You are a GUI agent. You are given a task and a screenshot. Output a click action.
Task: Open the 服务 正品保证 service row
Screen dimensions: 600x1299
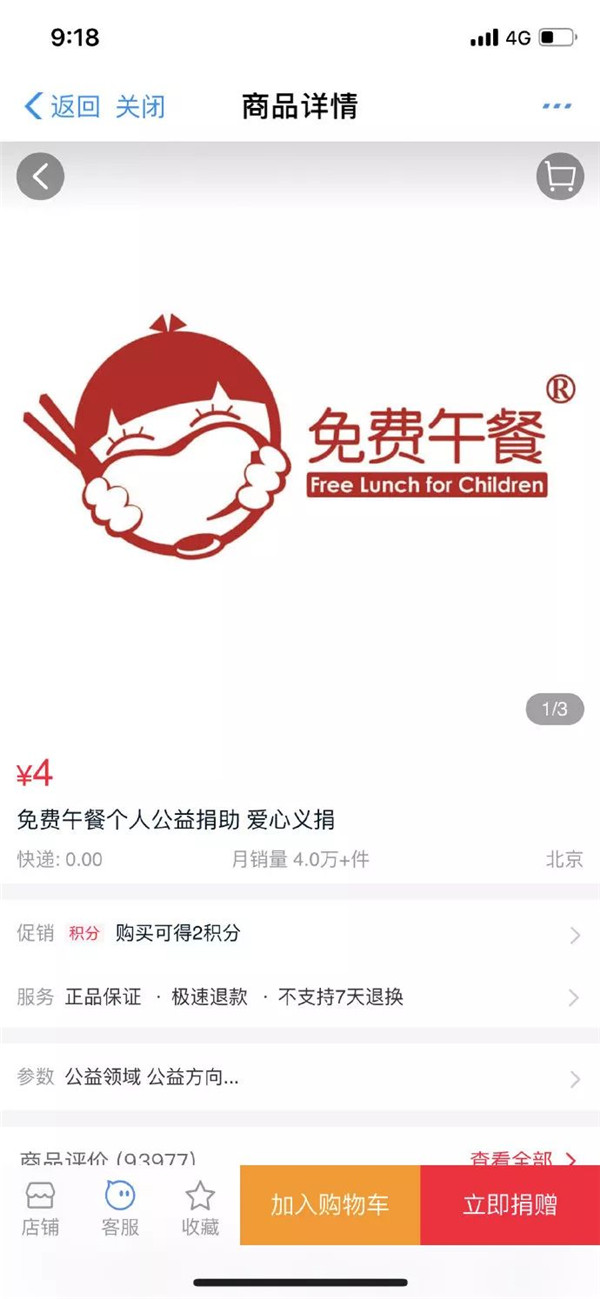300,997
